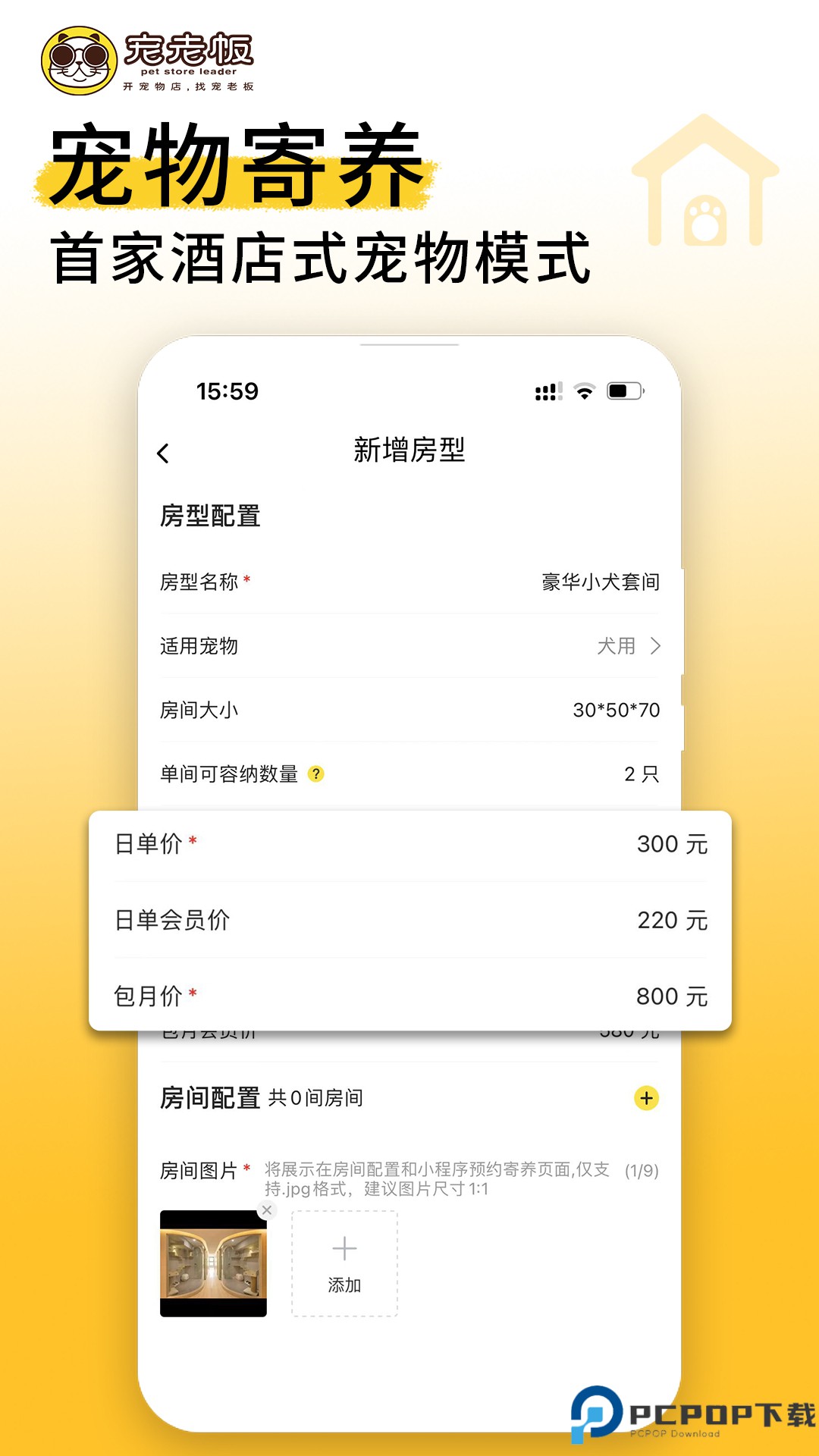Open the 犬用 options chevron

[x=654, y=648]
